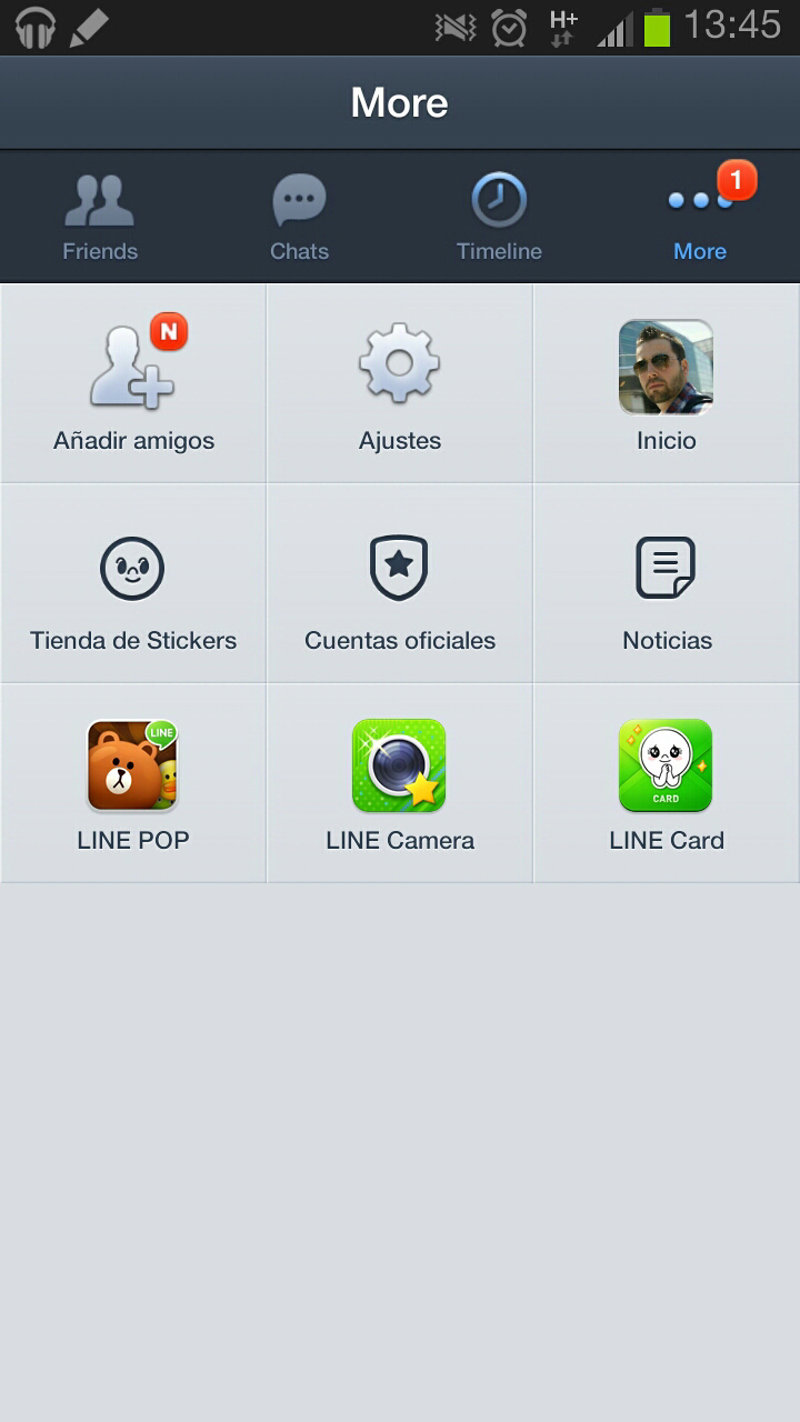
Task: Open Noticias
Action: (666, 584)
